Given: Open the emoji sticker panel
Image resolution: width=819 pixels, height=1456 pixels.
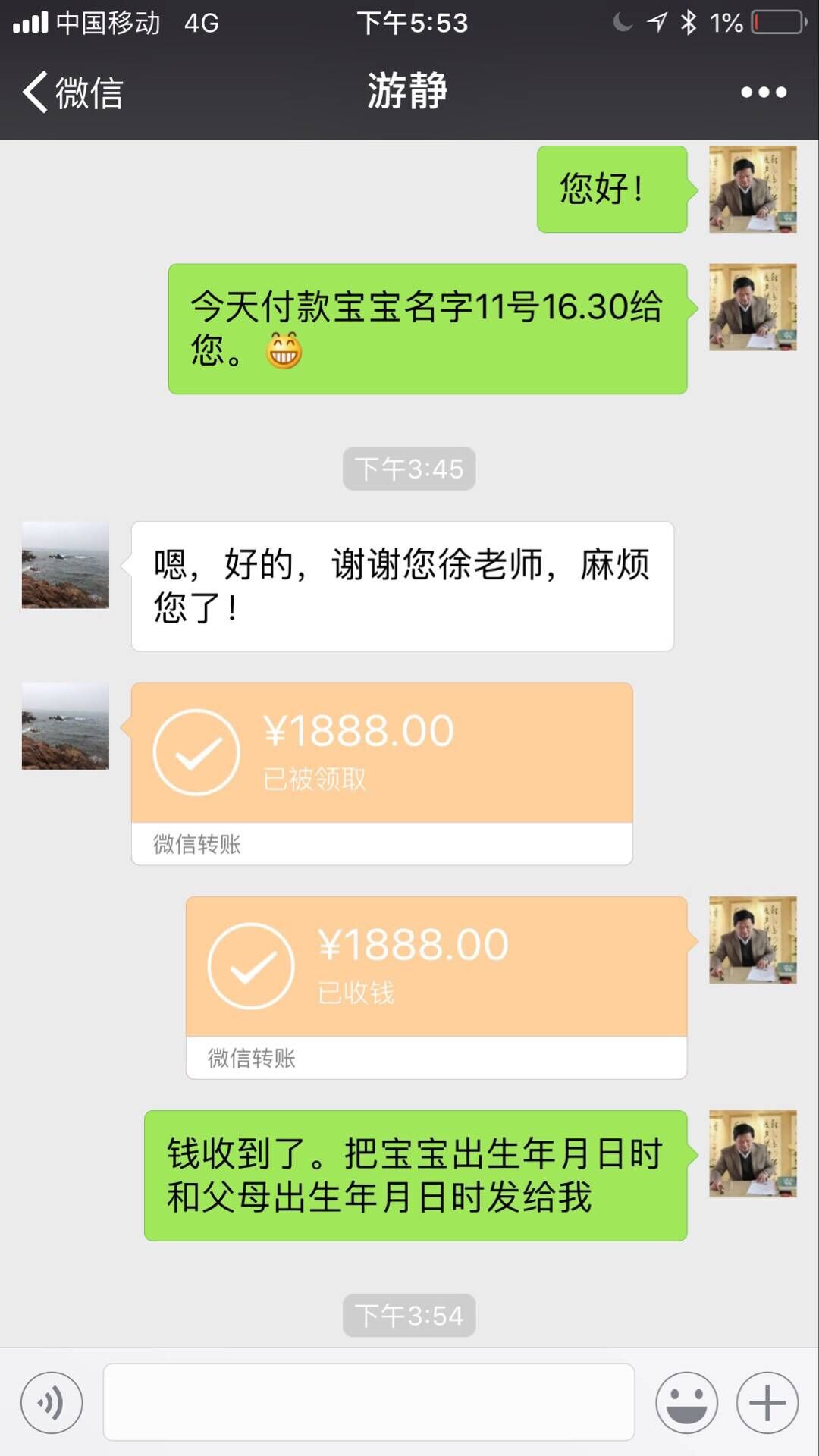Looking at the screenshot, I should pyautogui.click(x=686, y=1402).
